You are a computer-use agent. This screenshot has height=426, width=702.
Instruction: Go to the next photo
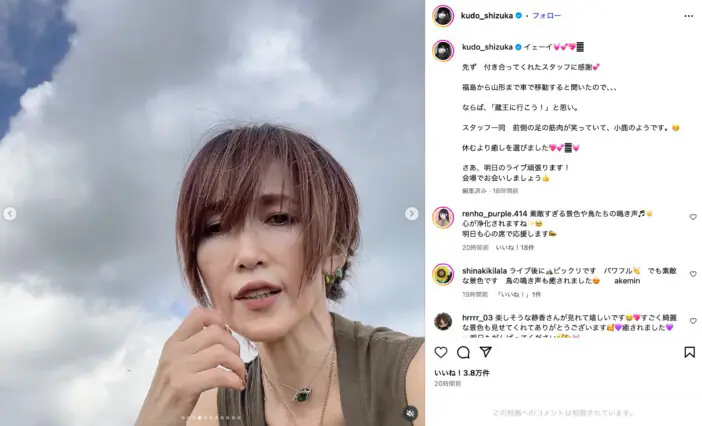[x=411, y=213]
